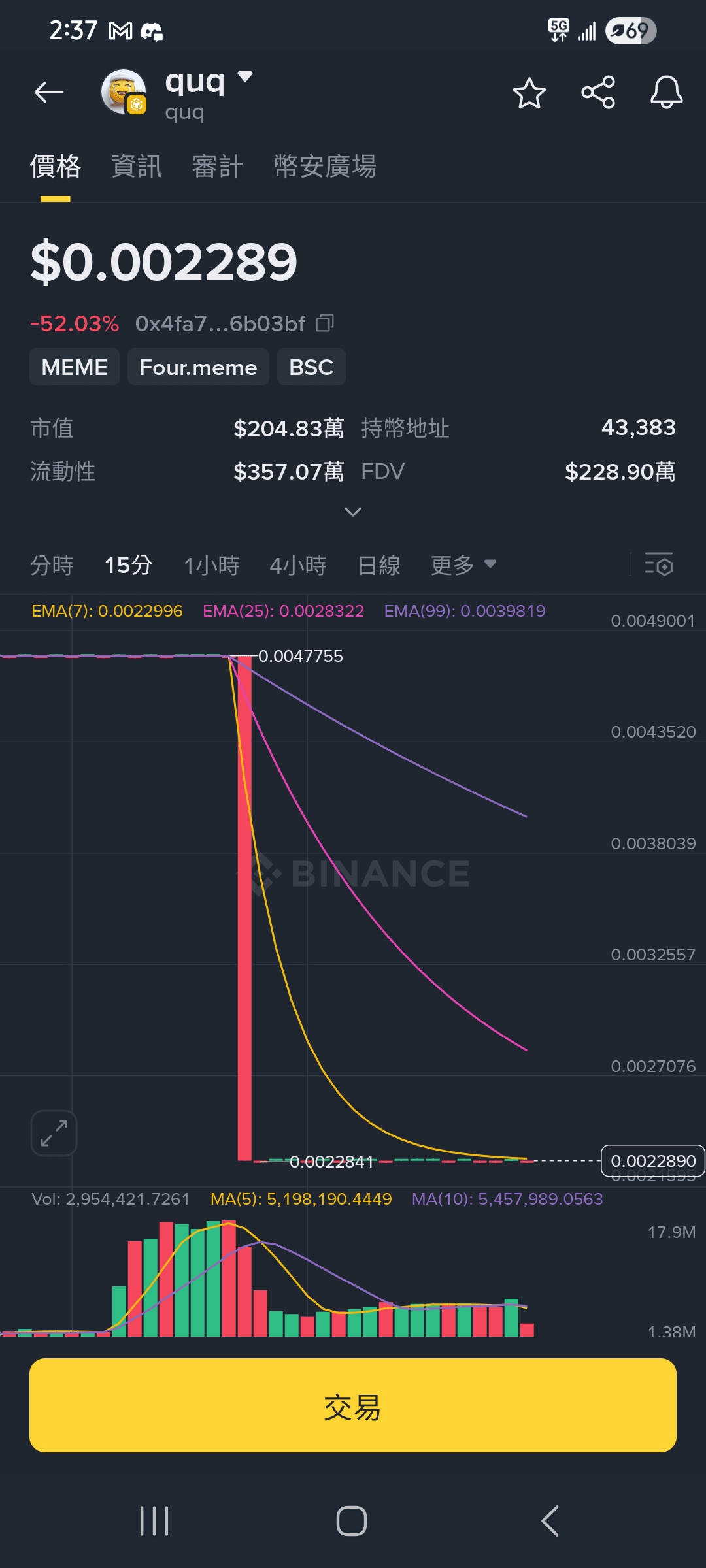This screenshot has height=1568, width=706.
Task: Tap the yellow 交易 button
Action: pos(353,1405)
